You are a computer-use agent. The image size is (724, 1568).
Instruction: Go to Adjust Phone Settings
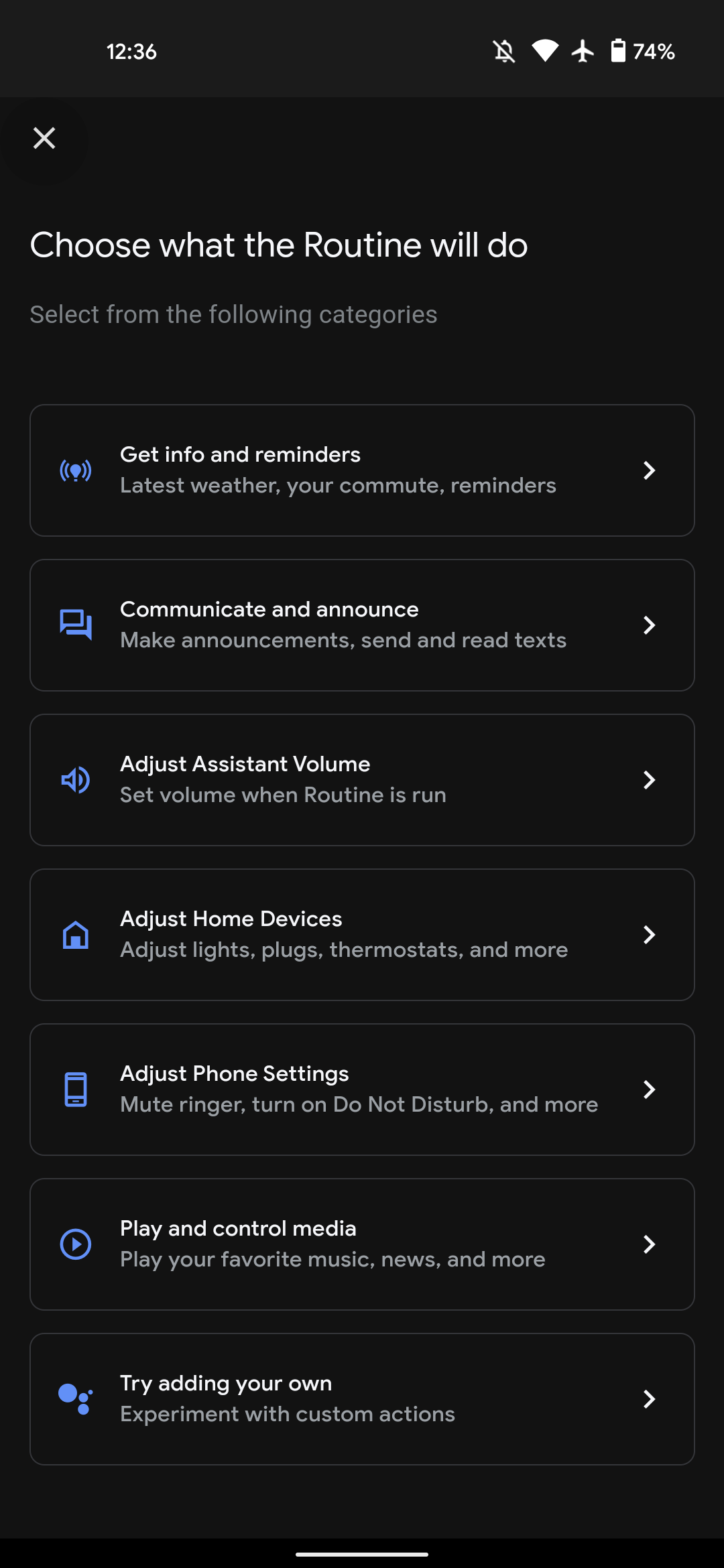(x=362, y=1090)
